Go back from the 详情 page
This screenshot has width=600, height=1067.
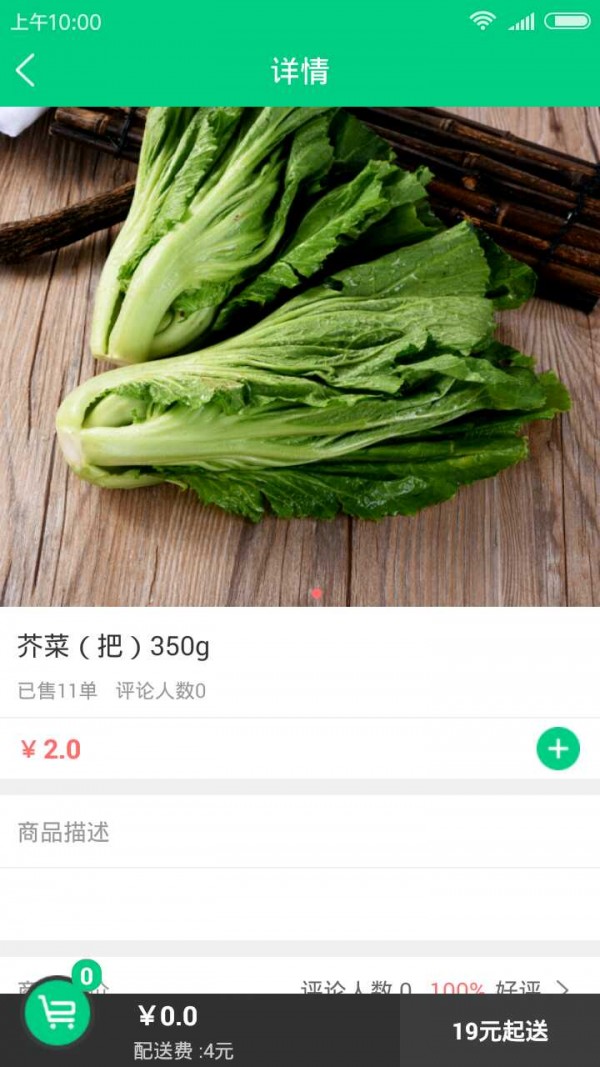[26, 71]
